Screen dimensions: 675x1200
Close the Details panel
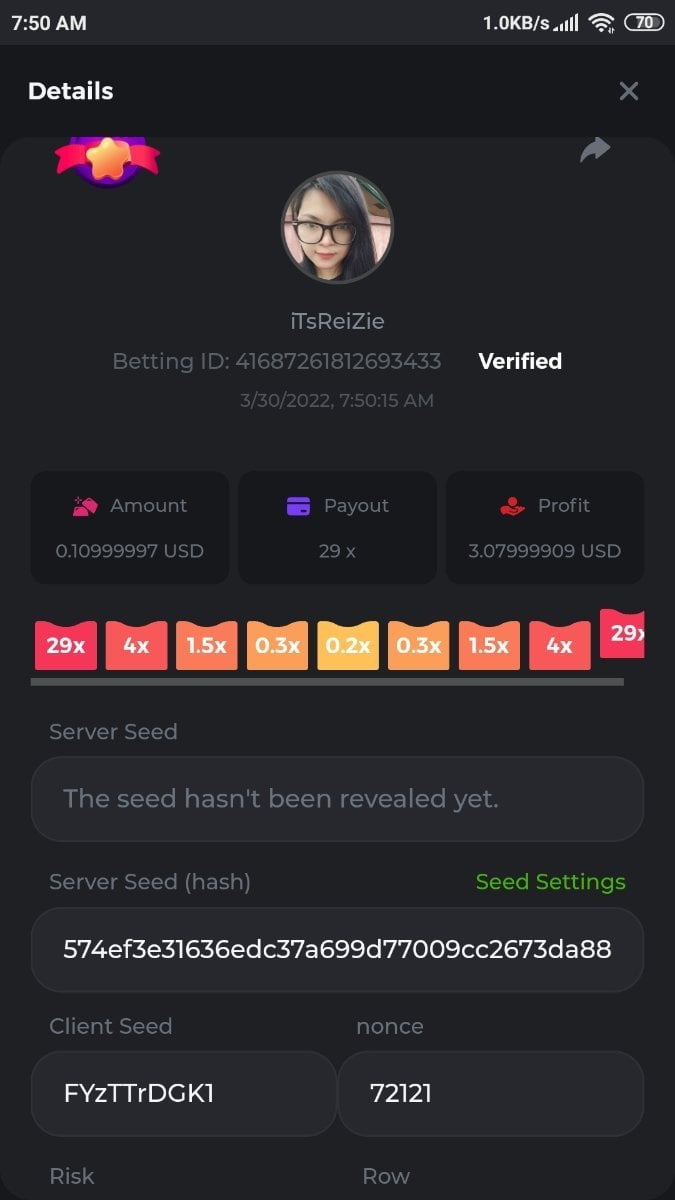(x=628, y=91)
